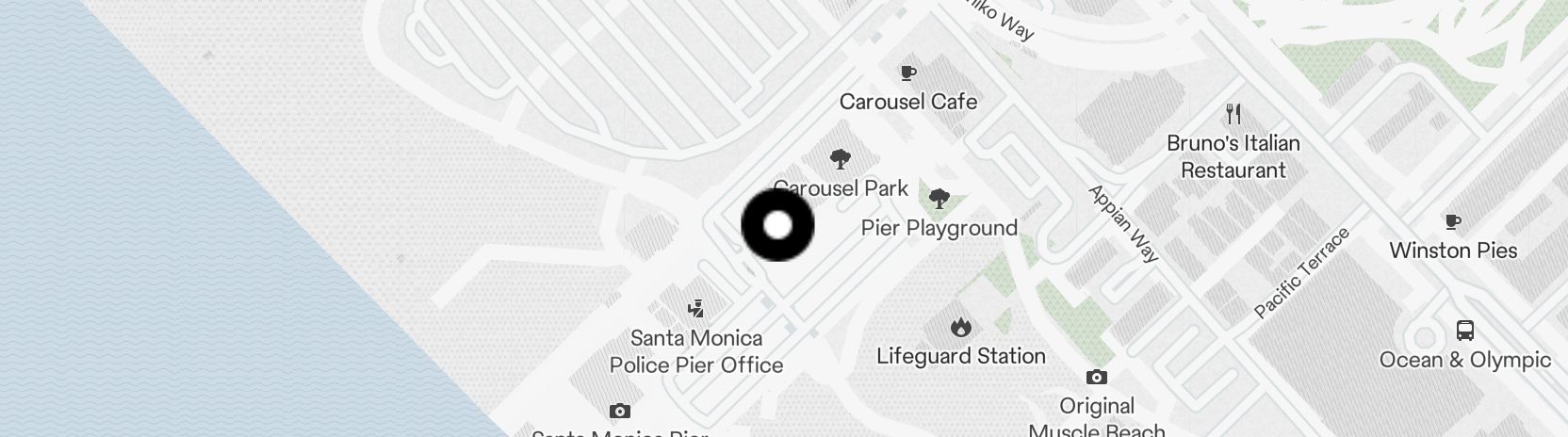1568x437 pixels.
Task: Open Original Muscle Beach marker
Action: [1096, 378]
